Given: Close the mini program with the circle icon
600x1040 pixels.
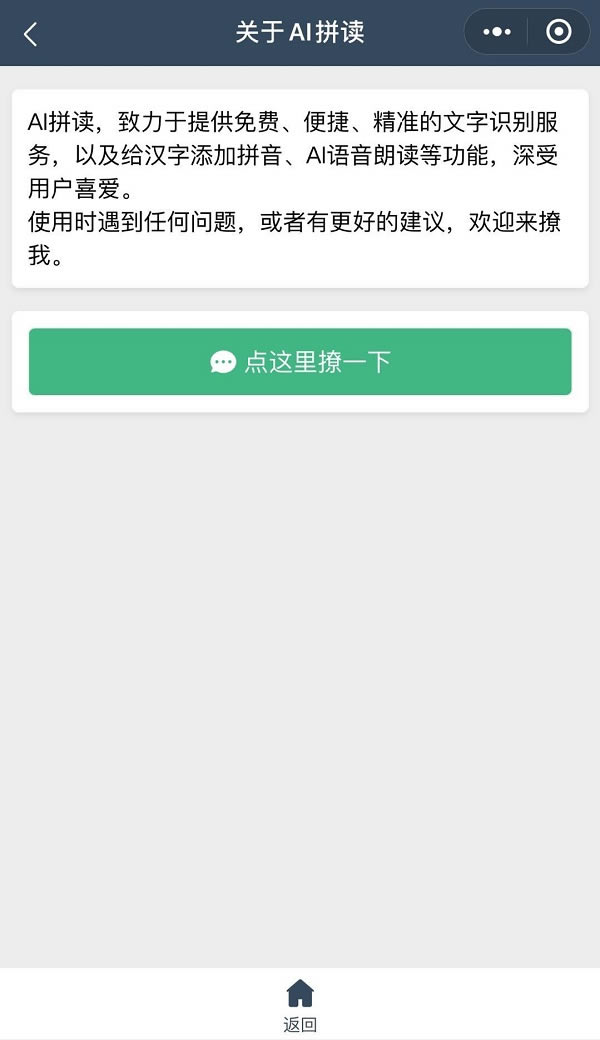Looking at the screenshot, I should pyautogui.click(x=558, y=31).
